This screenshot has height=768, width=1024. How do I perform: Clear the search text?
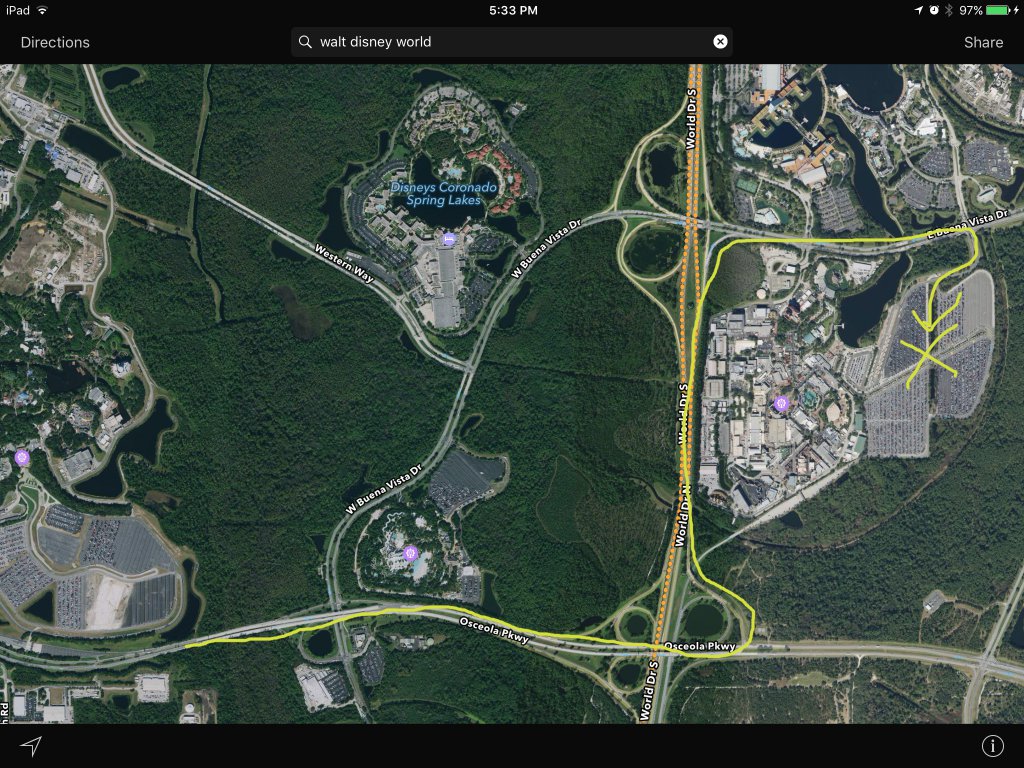[720, 42]
